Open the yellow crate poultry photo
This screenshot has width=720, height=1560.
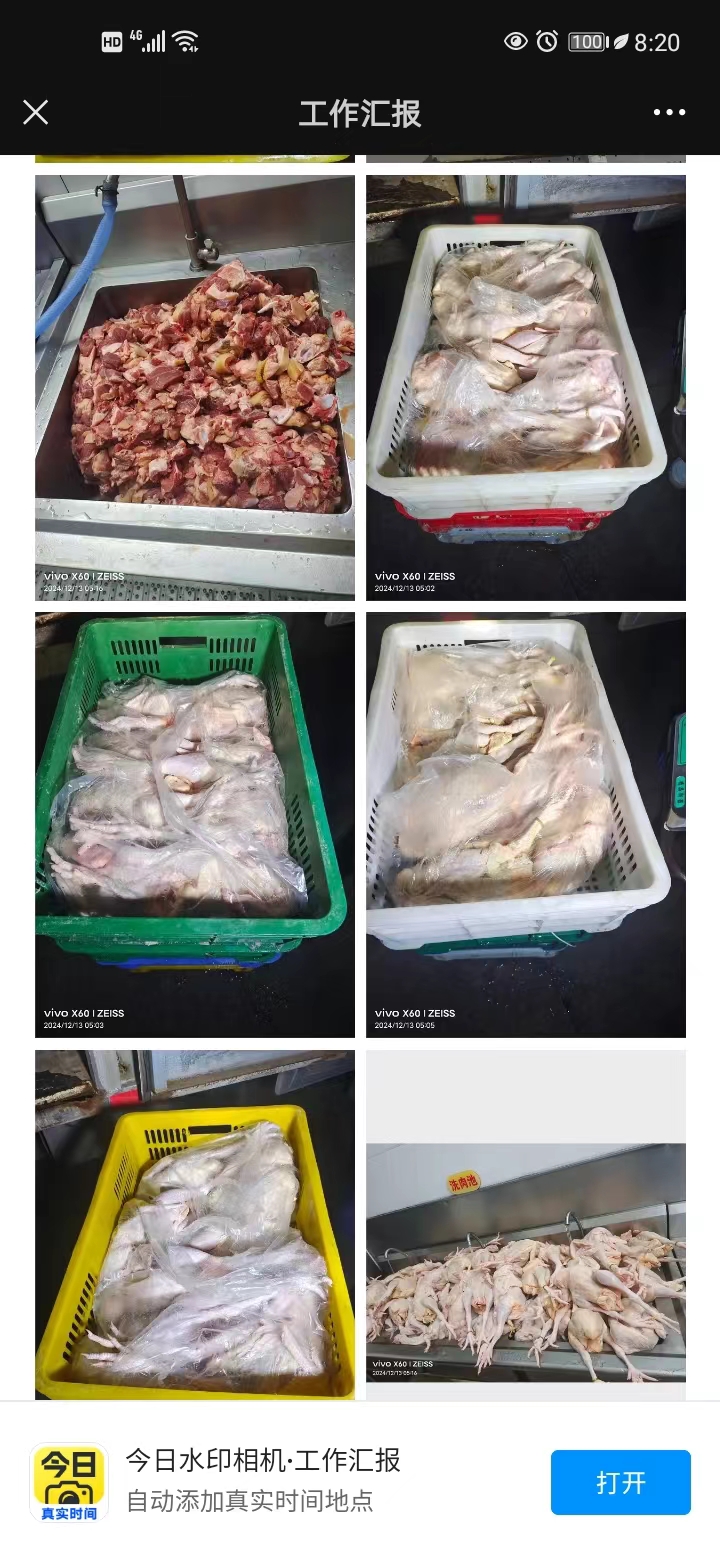pos(195,1224)
